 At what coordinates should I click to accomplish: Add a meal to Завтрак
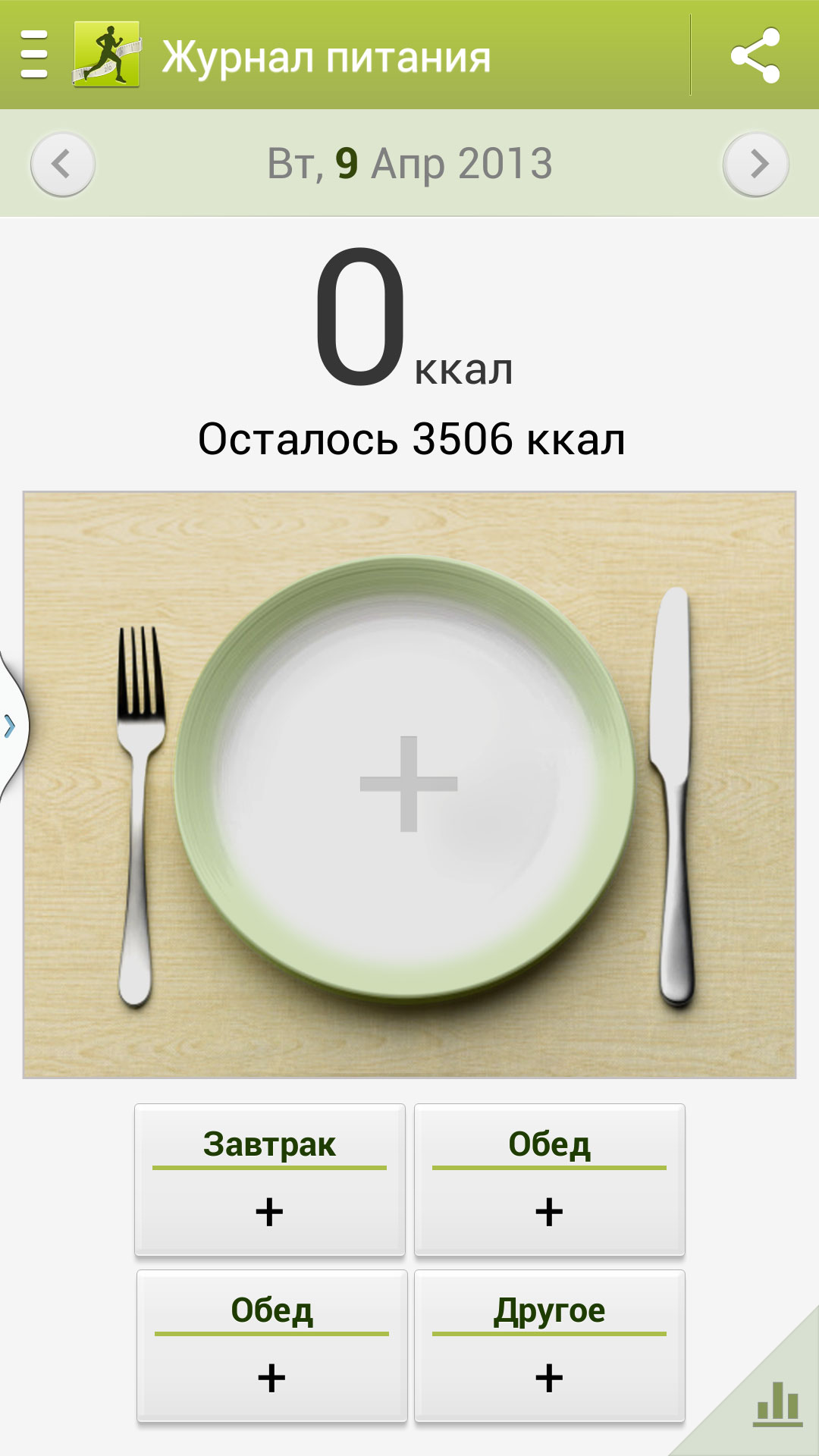pyautogui.click(x=269, y=1180)
